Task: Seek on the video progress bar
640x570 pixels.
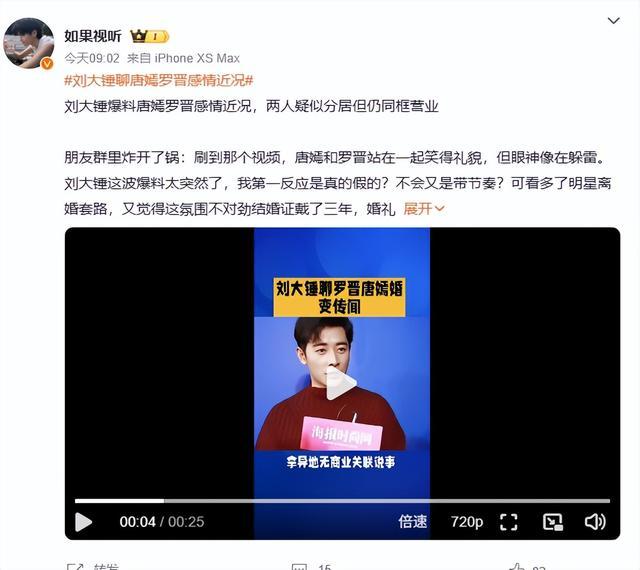Action: [340, 501]
